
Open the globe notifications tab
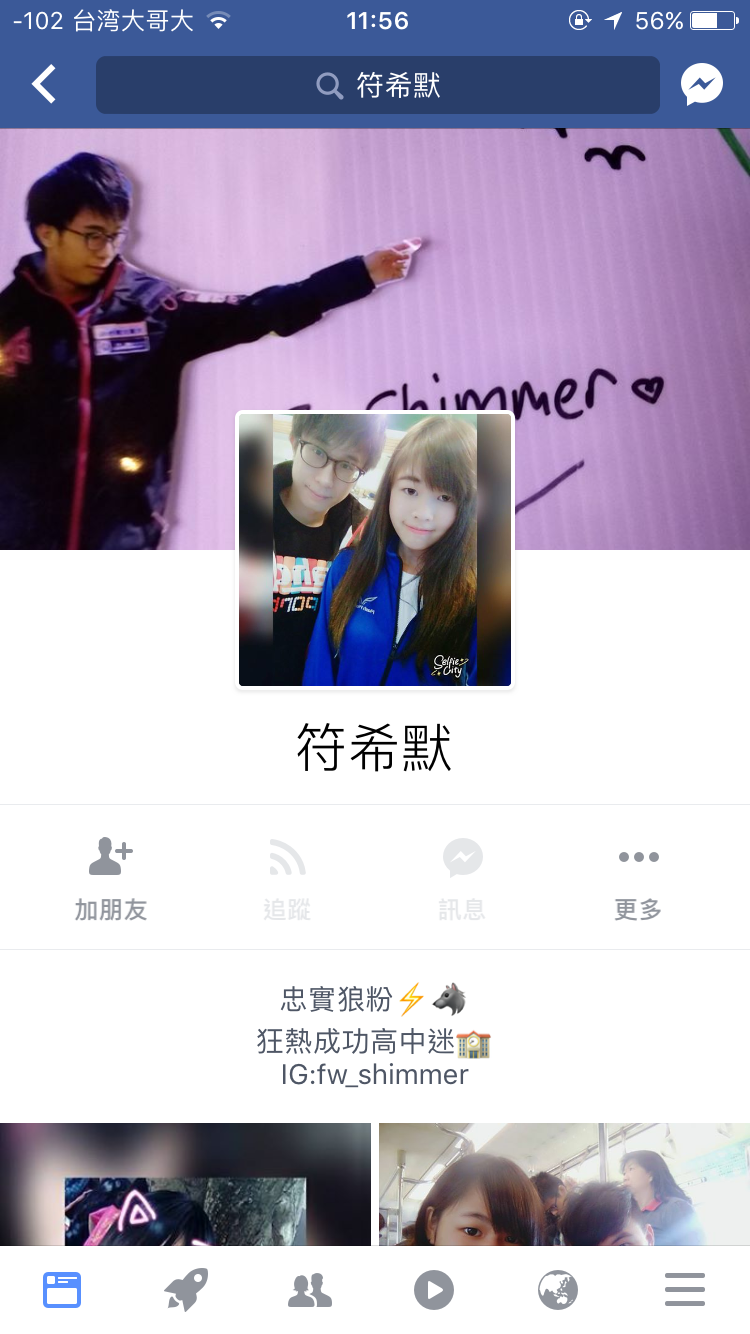pyautogui.click(x=558, y=1290)
